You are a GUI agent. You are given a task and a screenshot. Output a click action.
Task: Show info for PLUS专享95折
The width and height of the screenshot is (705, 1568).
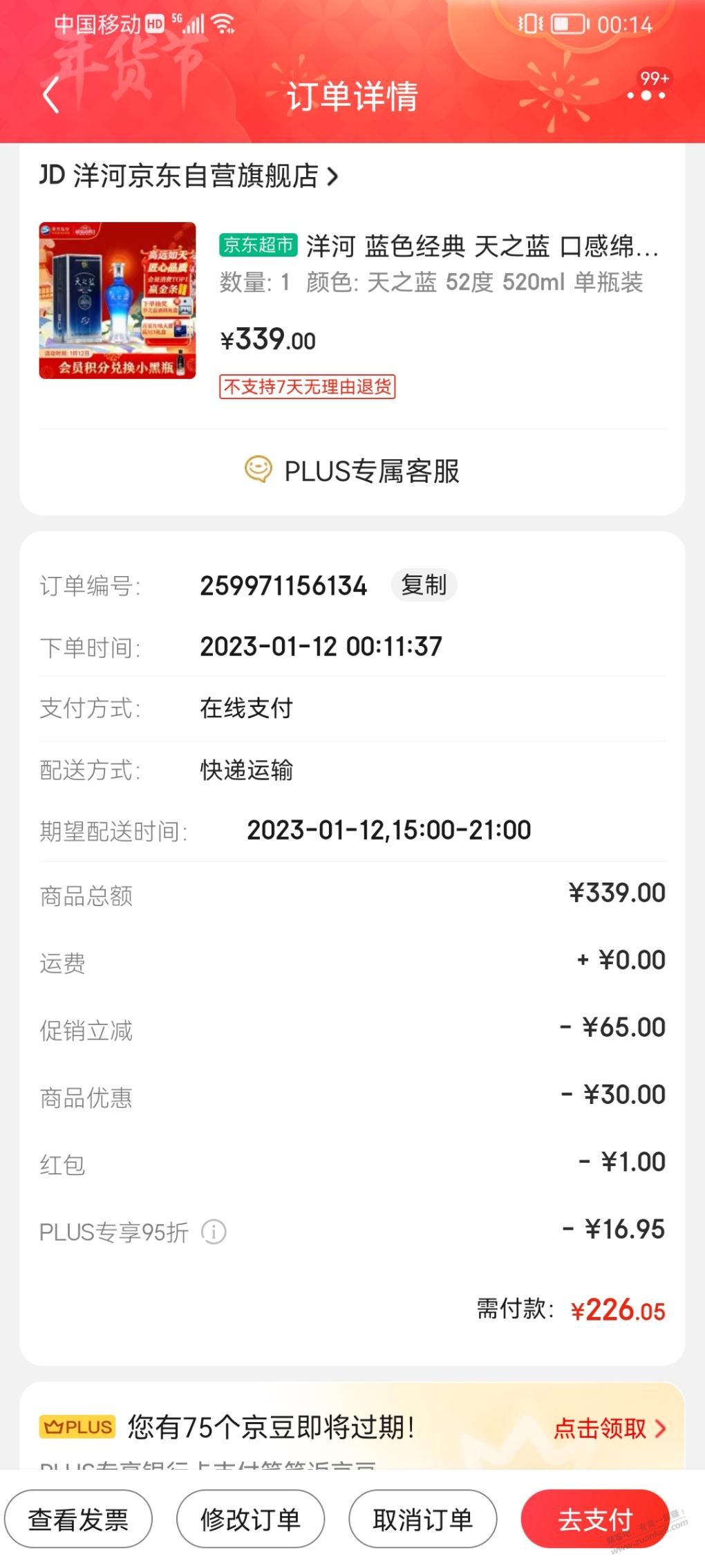[x=214, y=1232]
